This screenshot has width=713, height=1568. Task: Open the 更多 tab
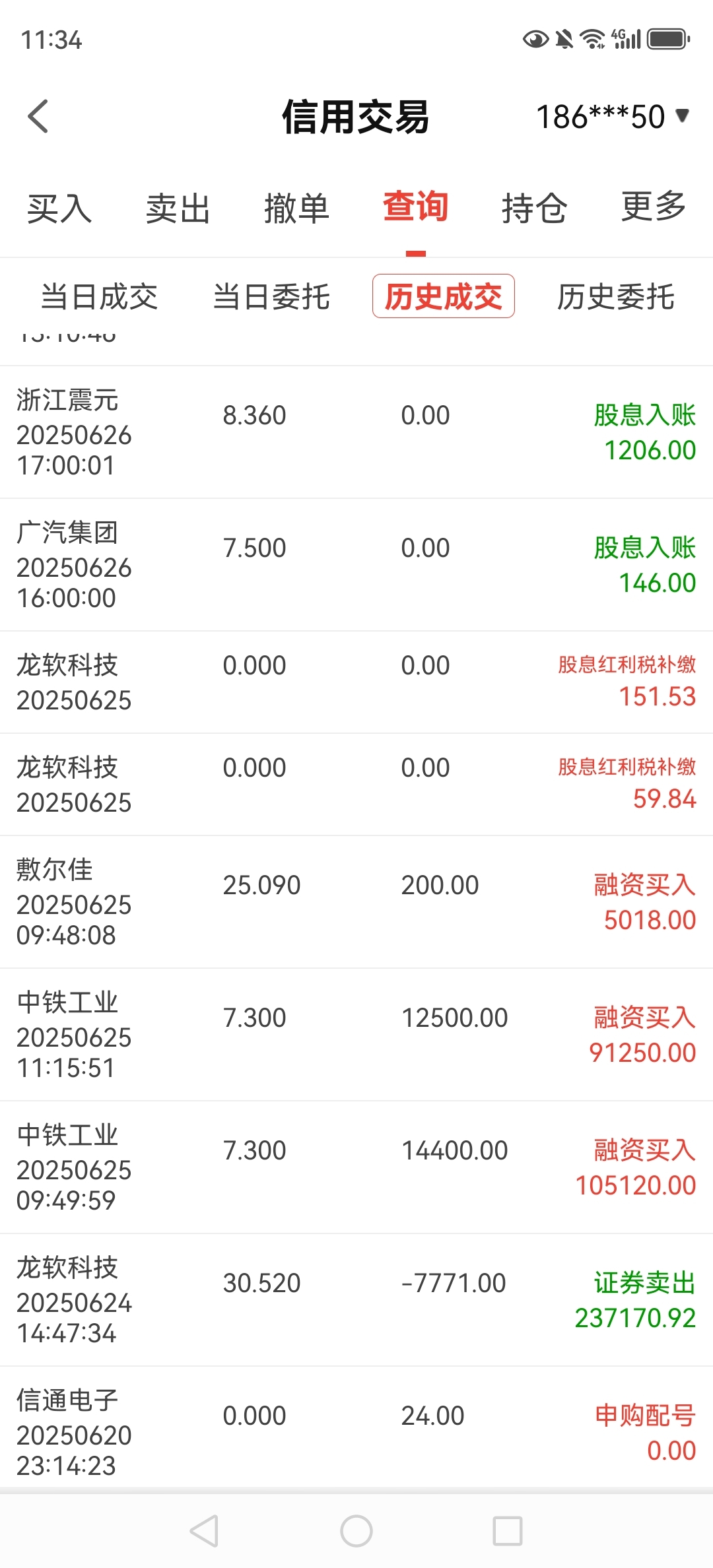tap(654, 207)
